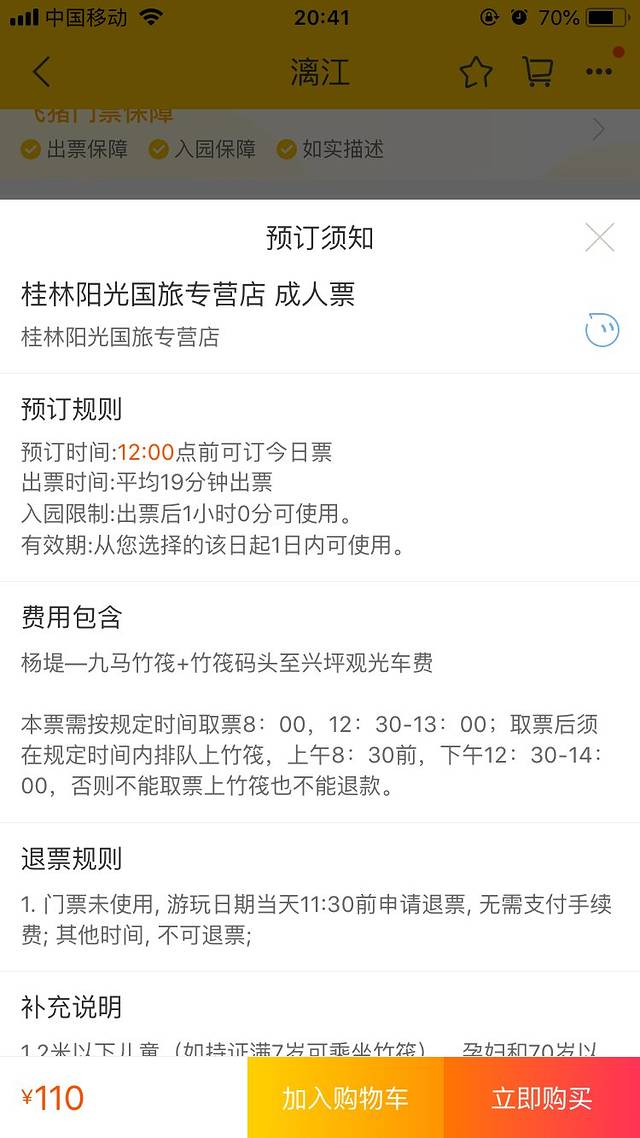Contact the shop via customer service icon
This screenshot has width=640, height=1138.
(602, 329)
